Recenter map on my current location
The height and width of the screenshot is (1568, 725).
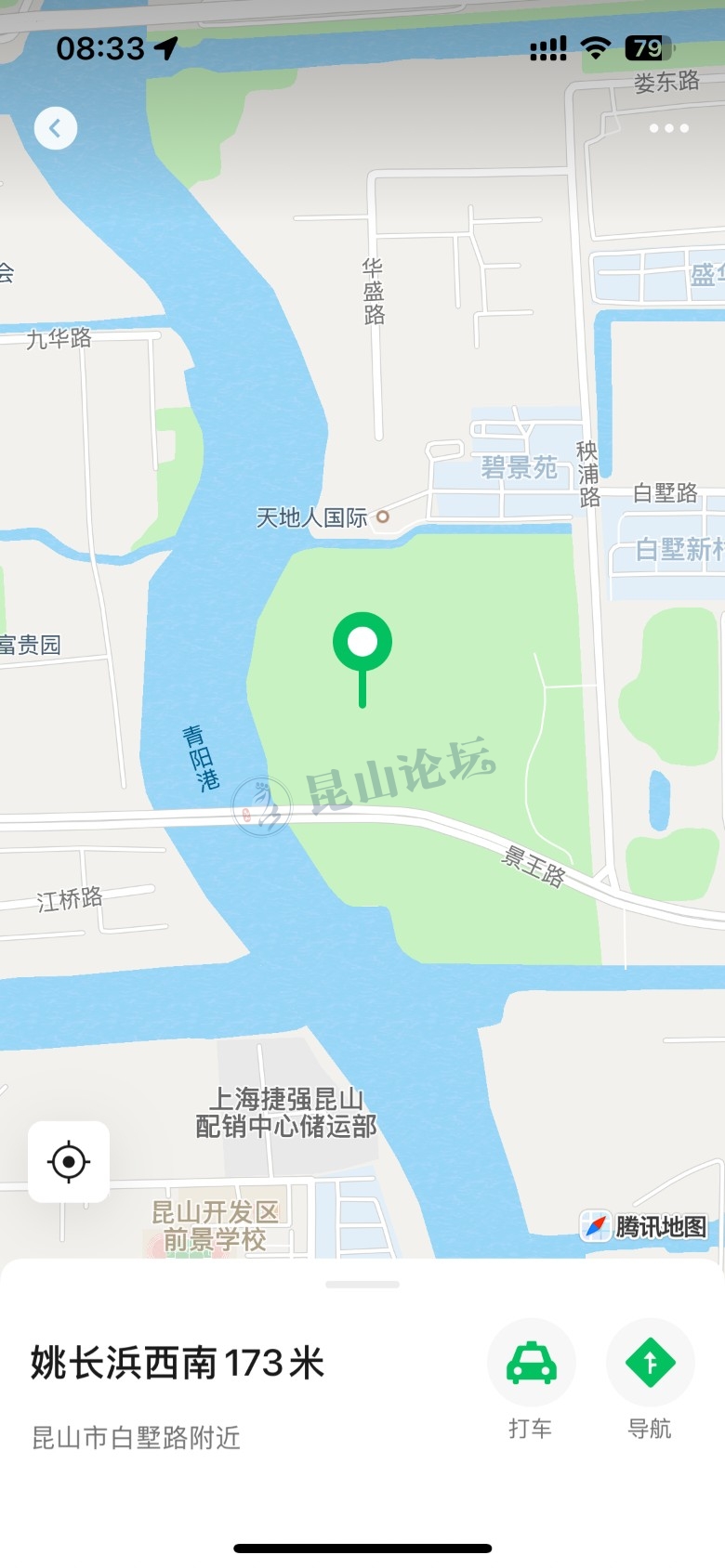[x=69, y=1162]
